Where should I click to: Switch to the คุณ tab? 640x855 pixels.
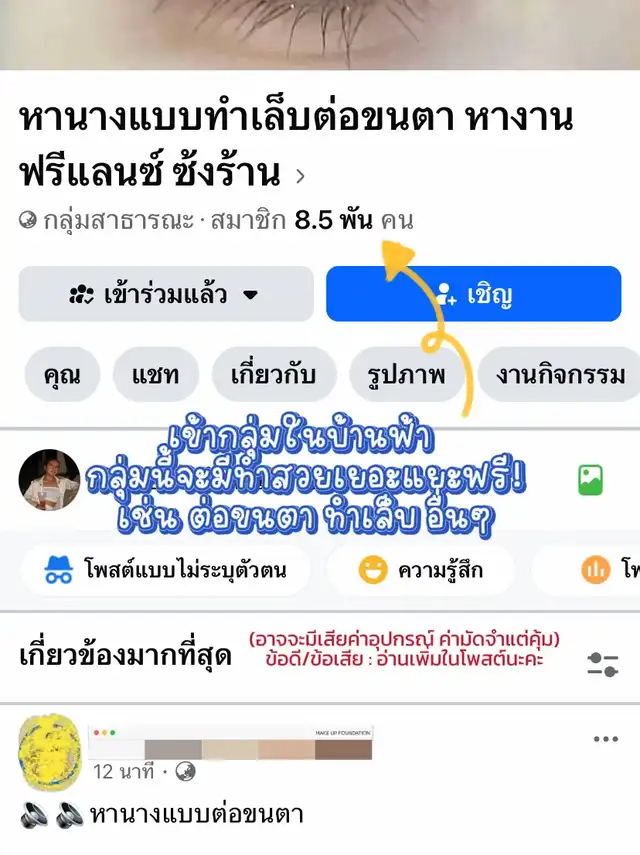tap(61, 375)
